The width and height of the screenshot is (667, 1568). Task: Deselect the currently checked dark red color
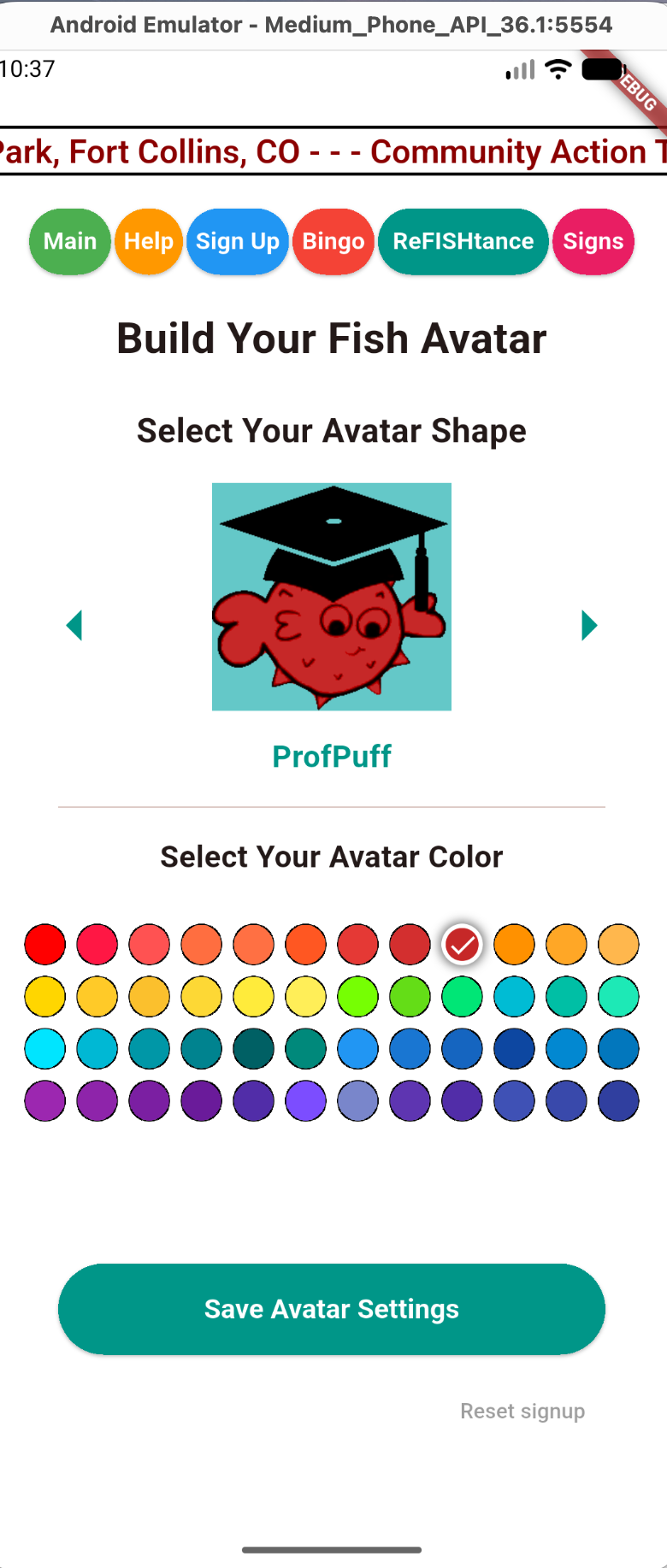[x=462, y=944]
